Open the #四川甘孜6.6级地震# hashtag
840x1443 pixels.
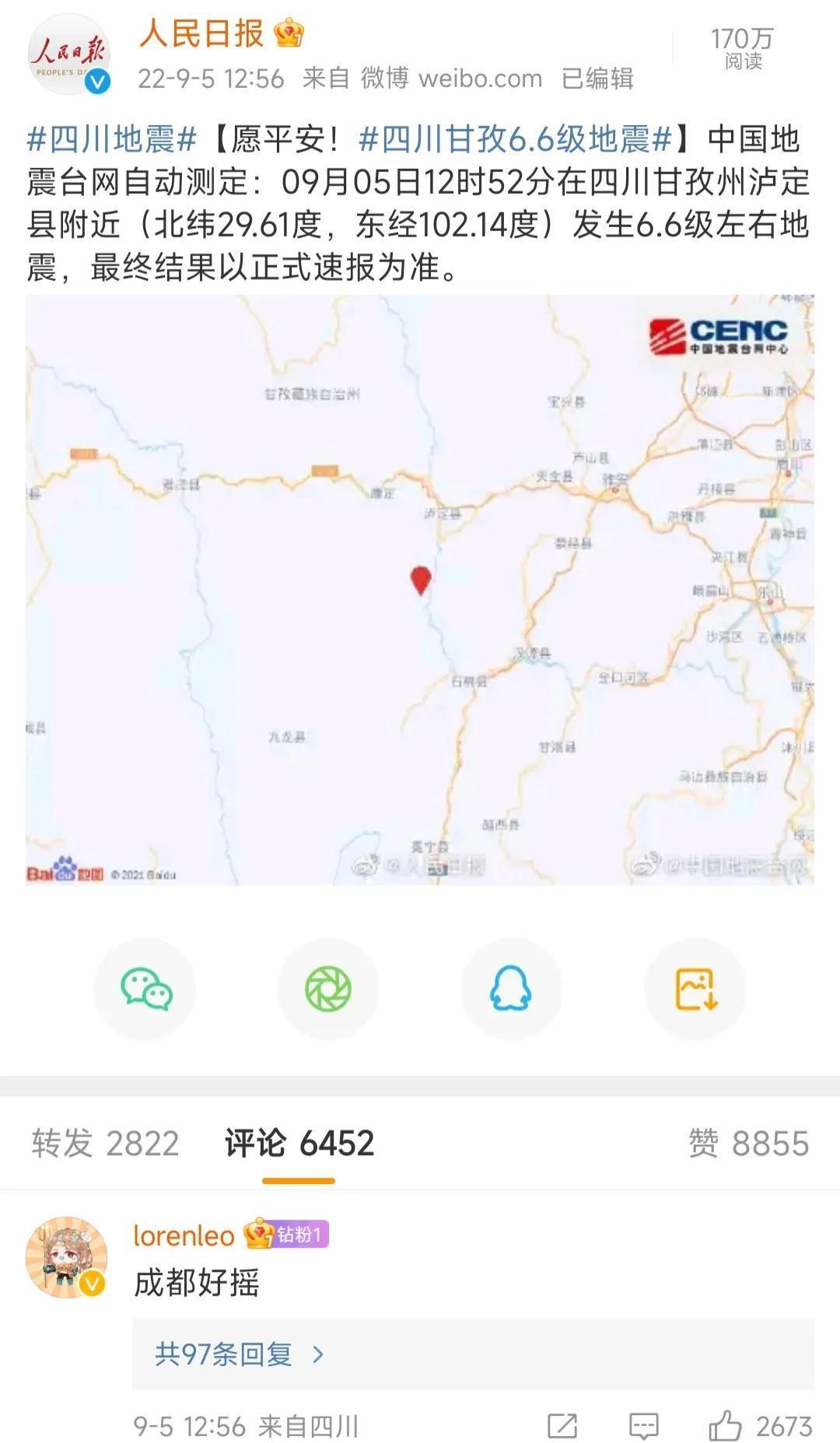click(x=515, y=140)
